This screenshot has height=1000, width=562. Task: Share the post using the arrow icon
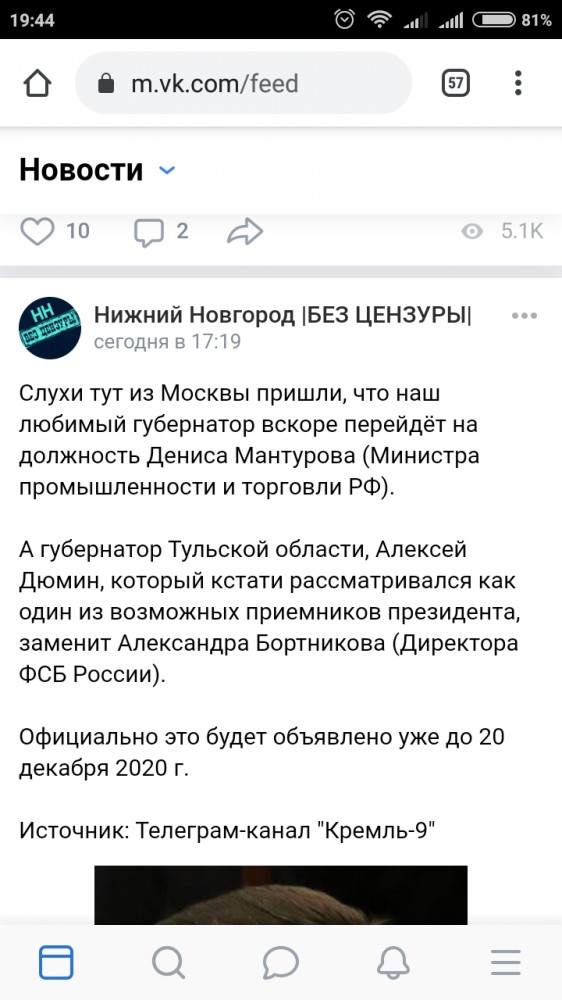point(245,232)
